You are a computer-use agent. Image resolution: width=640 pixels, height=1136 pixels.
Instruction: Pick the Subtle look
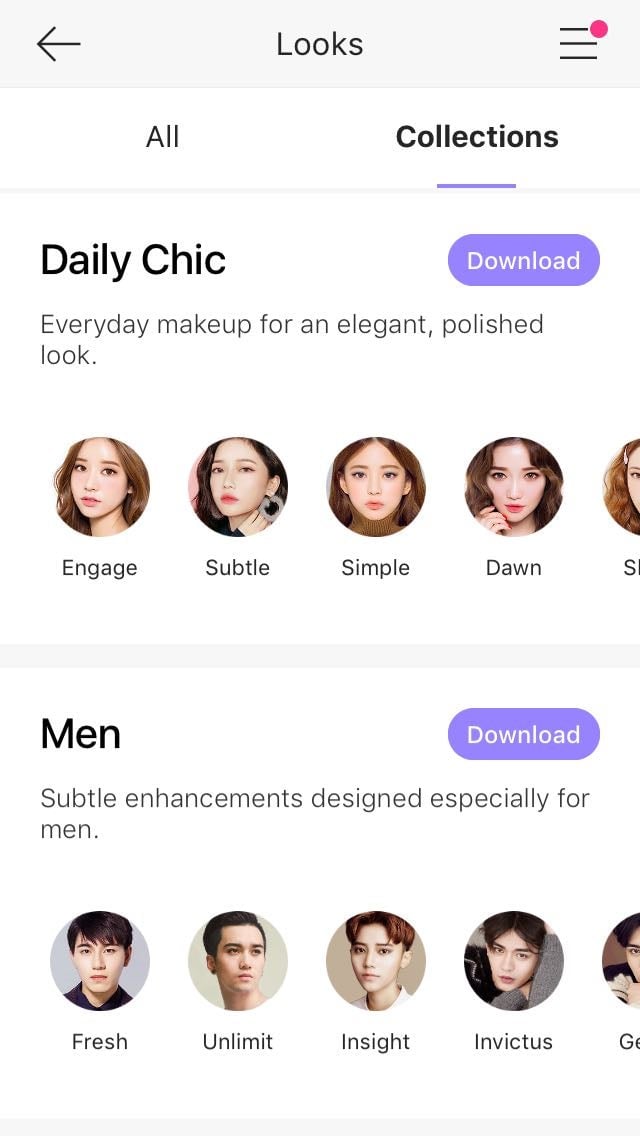(x=238, y=487)
